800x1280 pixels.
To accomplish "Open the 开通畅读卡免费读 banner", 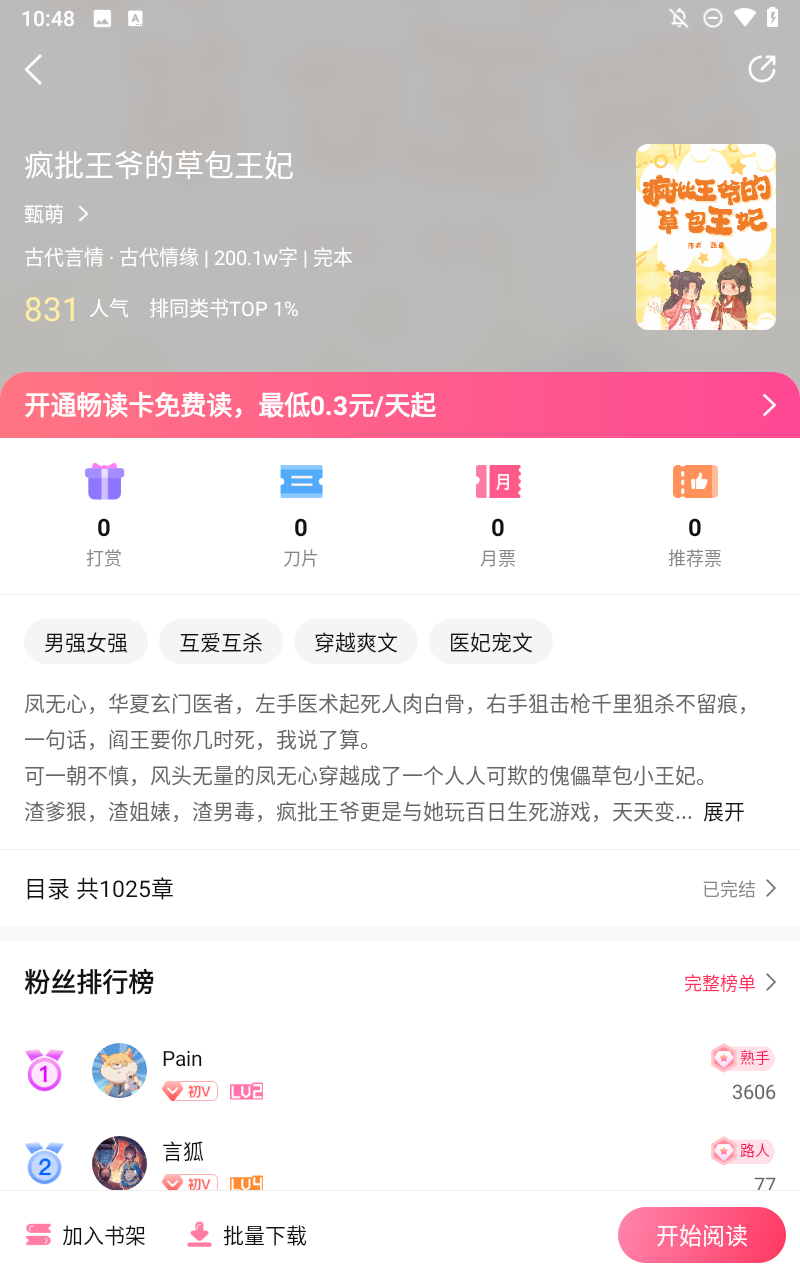I will [400, 405].
